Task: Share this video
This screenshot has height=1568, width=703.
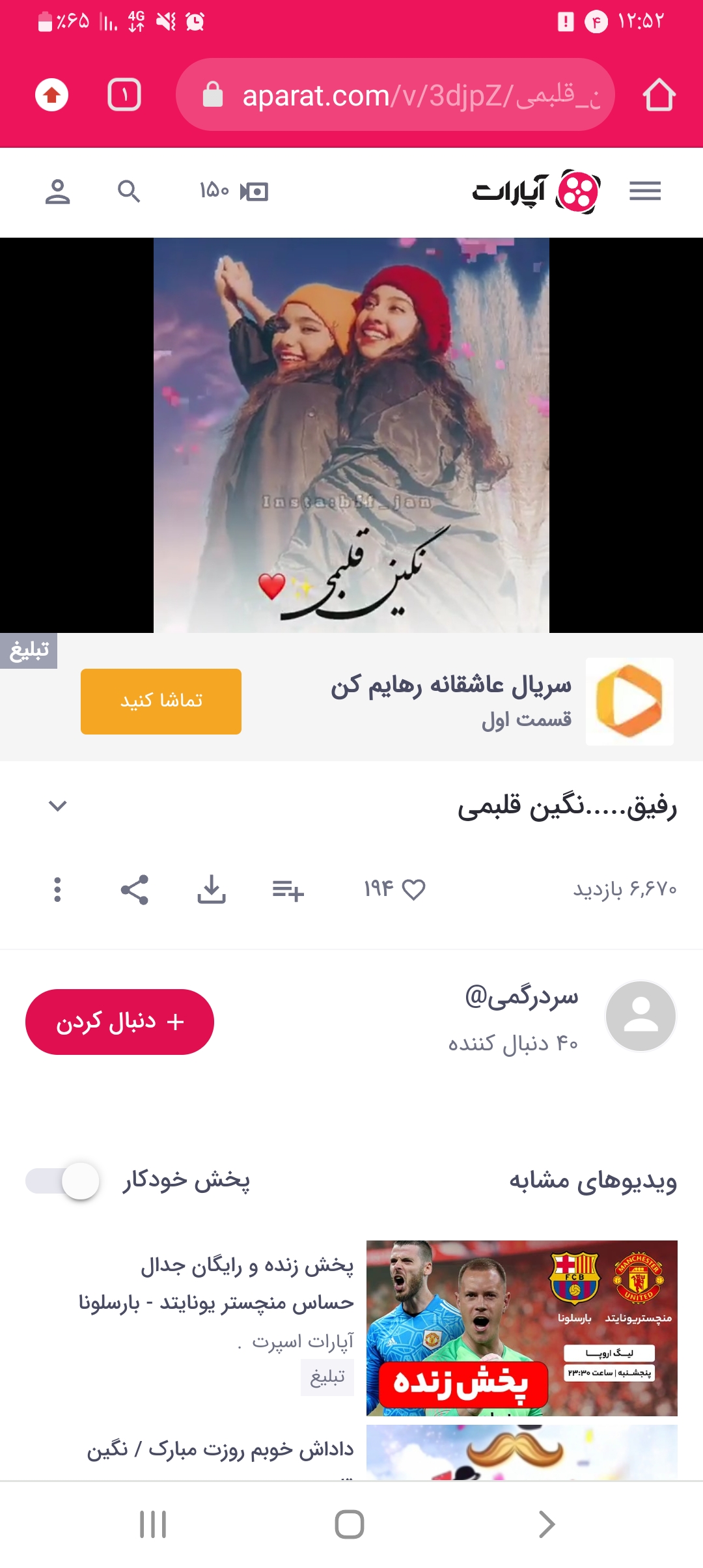Action: 135,889
